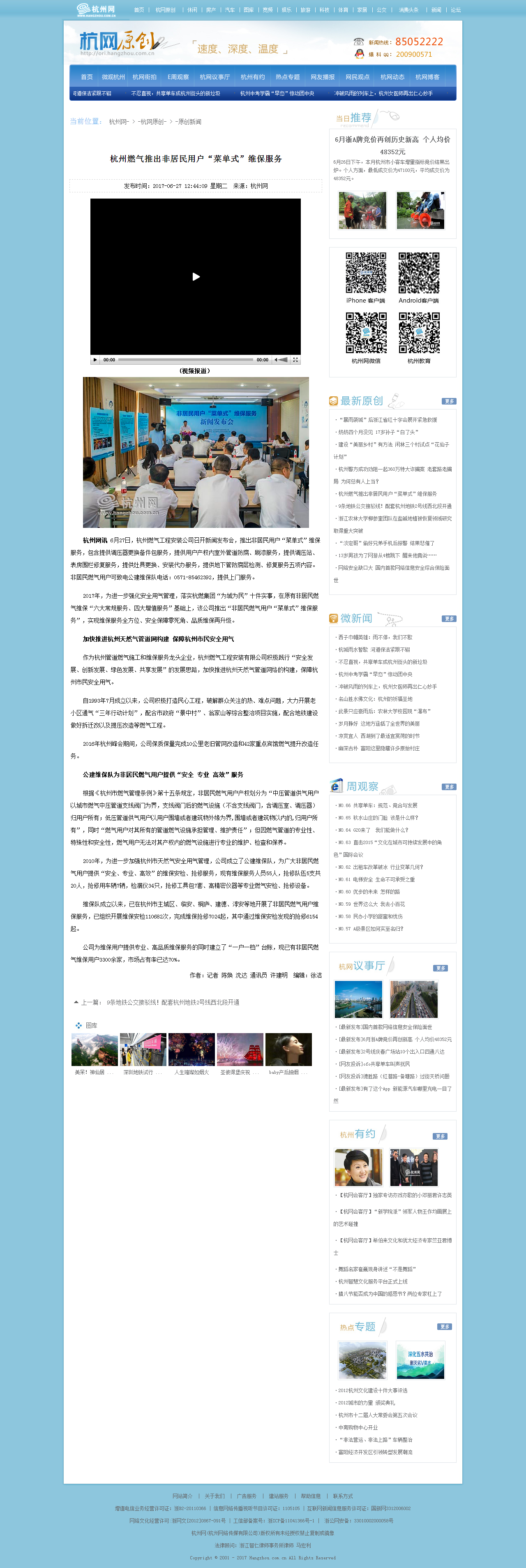Screen dimensions: 526x1568
Task: Open the 杭网博客 tab
Action: point(427,77)
